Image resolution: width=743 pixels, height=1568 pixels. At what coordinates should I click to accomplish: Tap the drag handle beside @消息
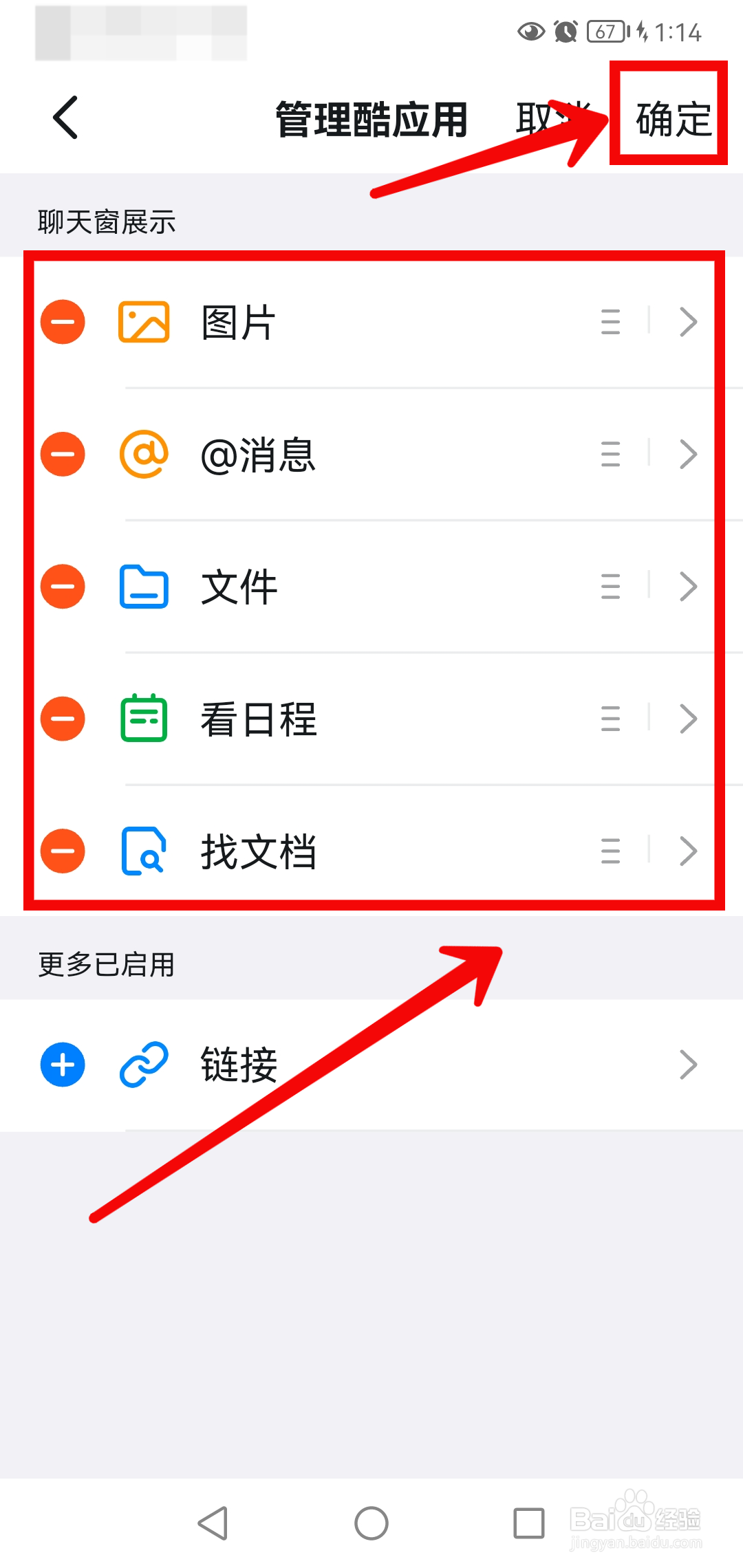tap(611, 453)
